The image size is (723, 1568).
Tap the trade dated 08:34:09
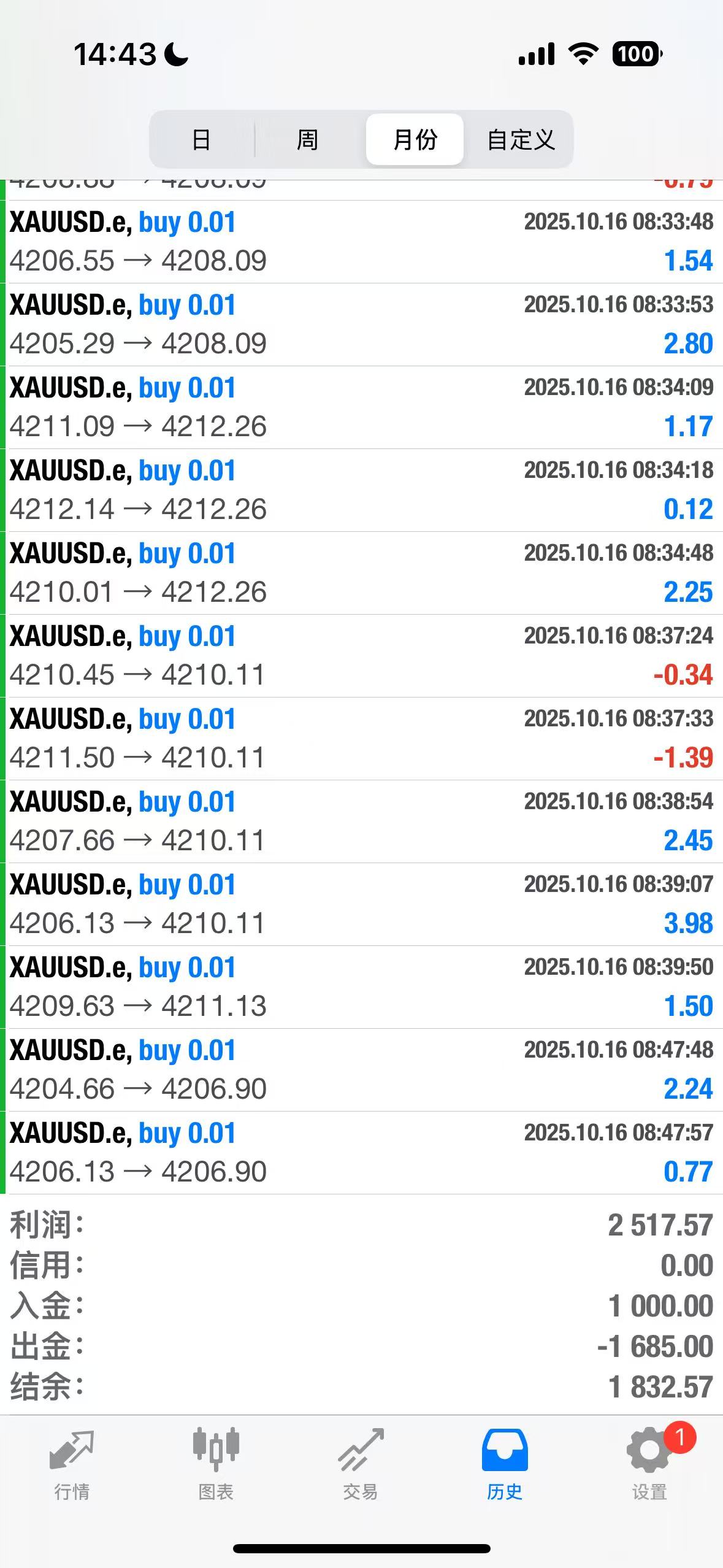click(x=361, y=407)
